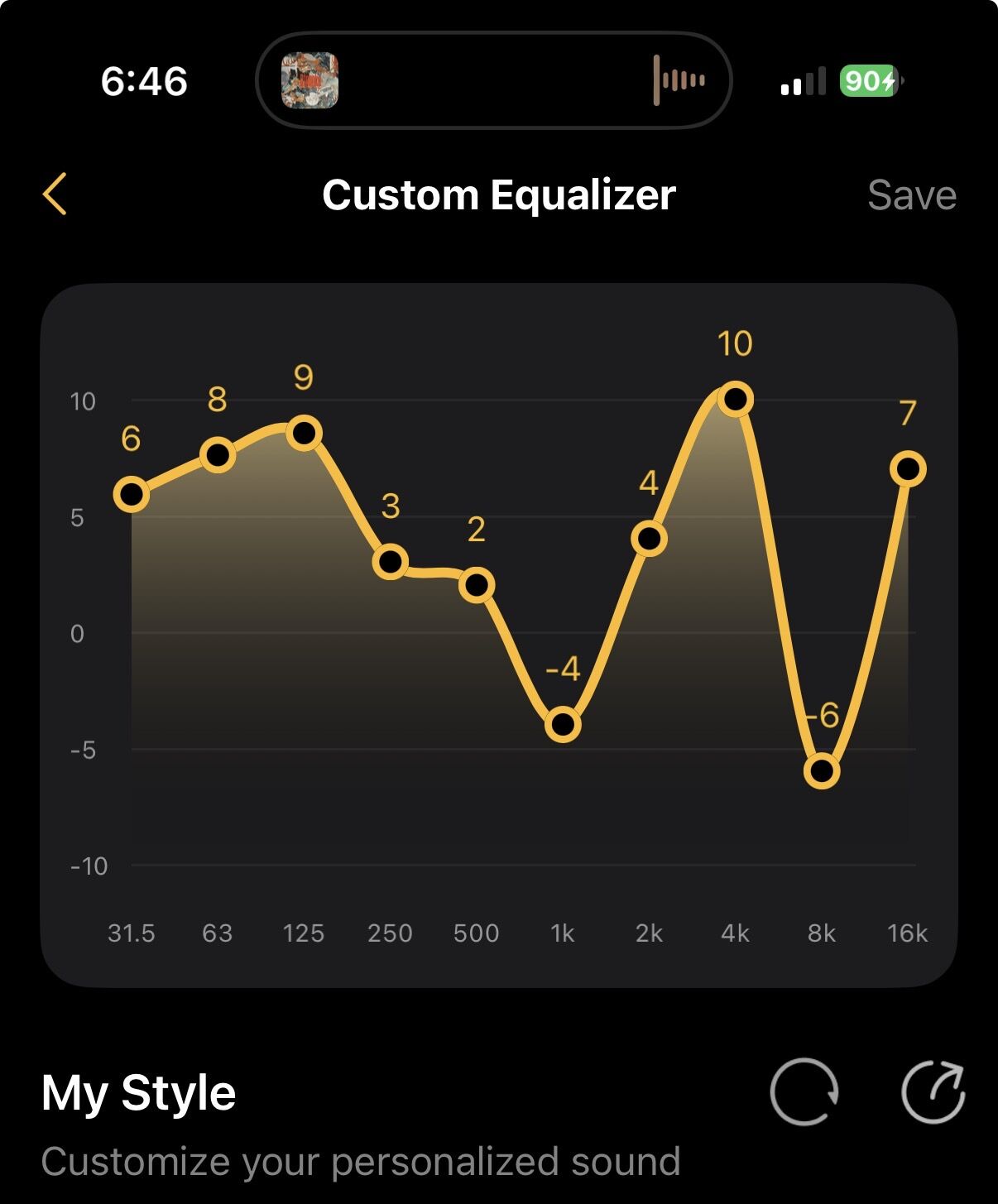Share the My Style equalizer
Screen dimensions: 998x1204
933,1091
